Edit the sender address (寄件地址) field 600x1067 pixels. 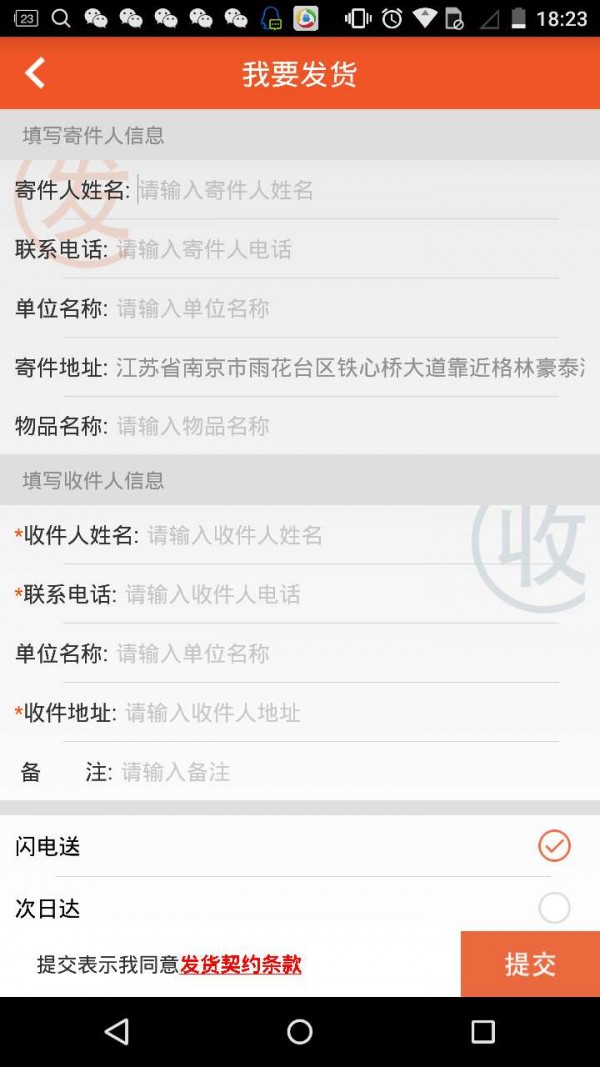point(350,367)
